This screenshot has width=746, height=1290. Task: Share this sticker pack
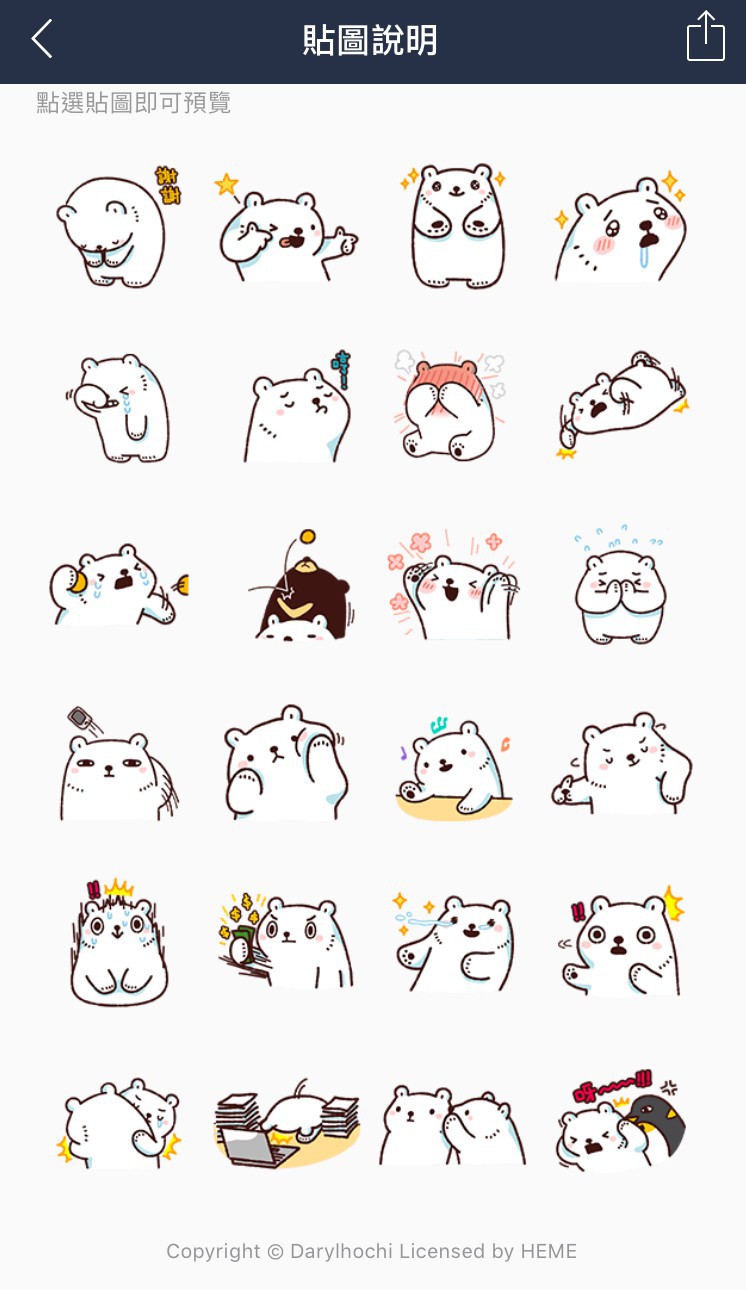[x=705, y=38]
